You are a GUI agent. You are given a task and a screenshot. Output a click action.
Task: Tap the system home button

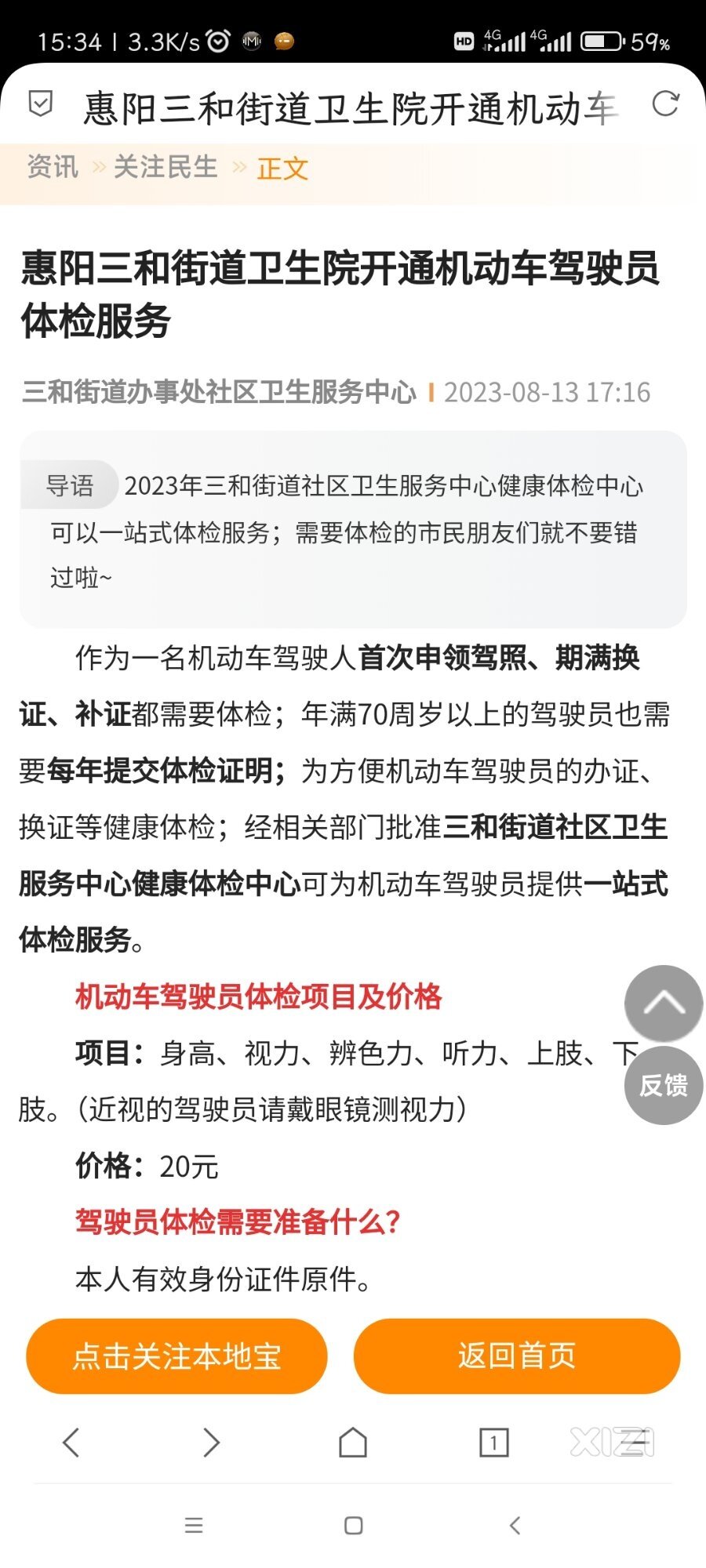354,1526
